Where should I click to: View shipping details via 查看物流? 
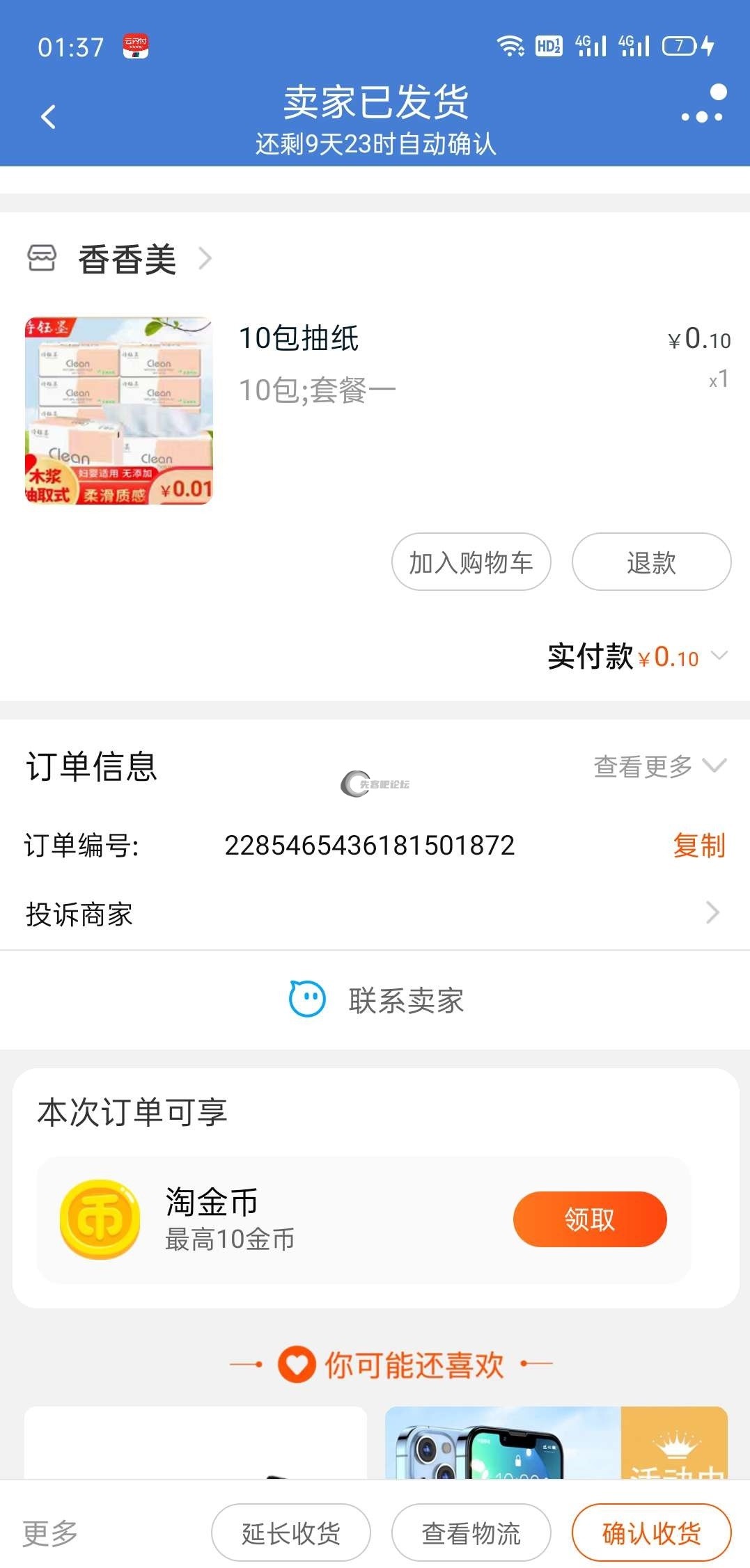point(471,1533)
